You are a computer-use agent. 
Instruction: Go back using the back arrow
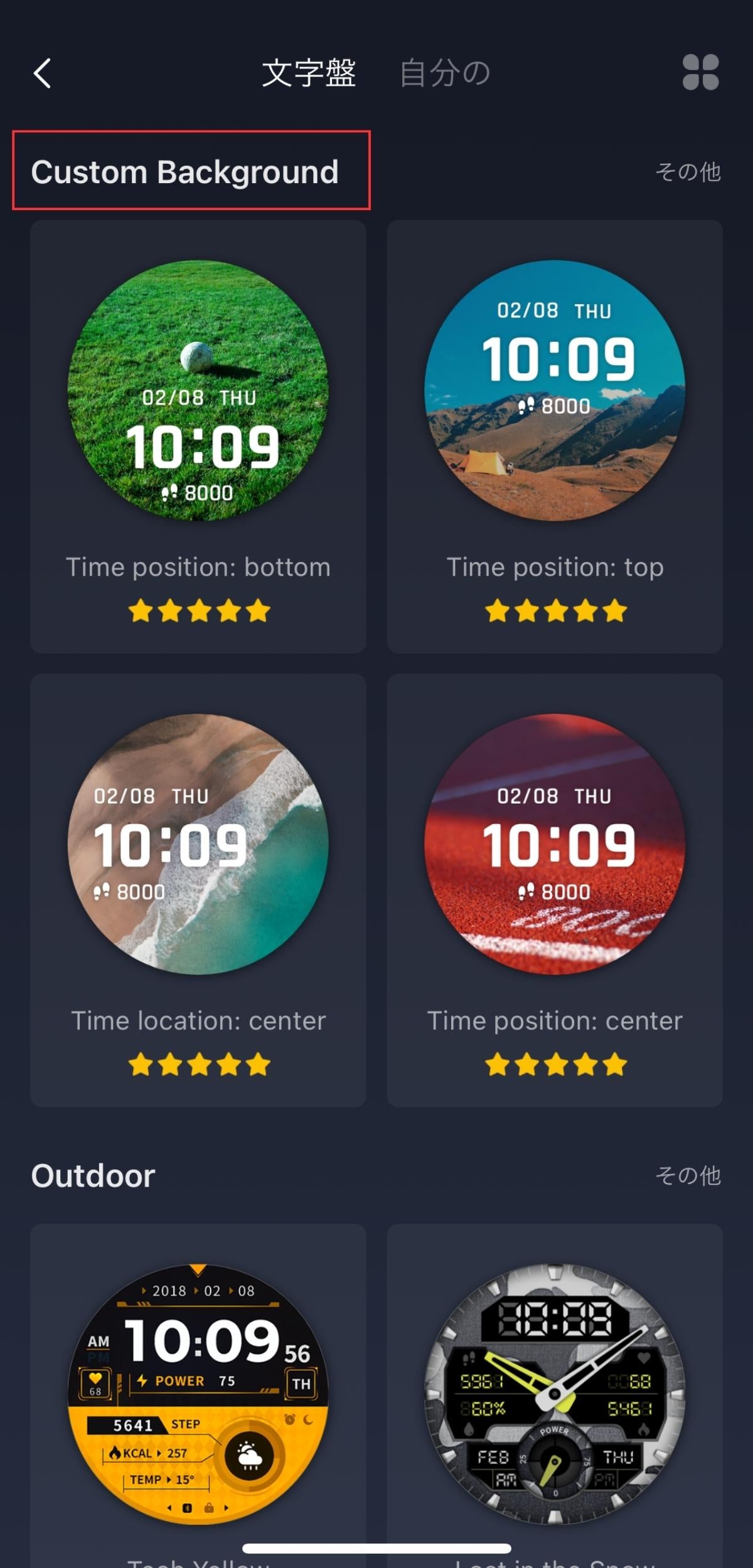[x=42, y=73]
